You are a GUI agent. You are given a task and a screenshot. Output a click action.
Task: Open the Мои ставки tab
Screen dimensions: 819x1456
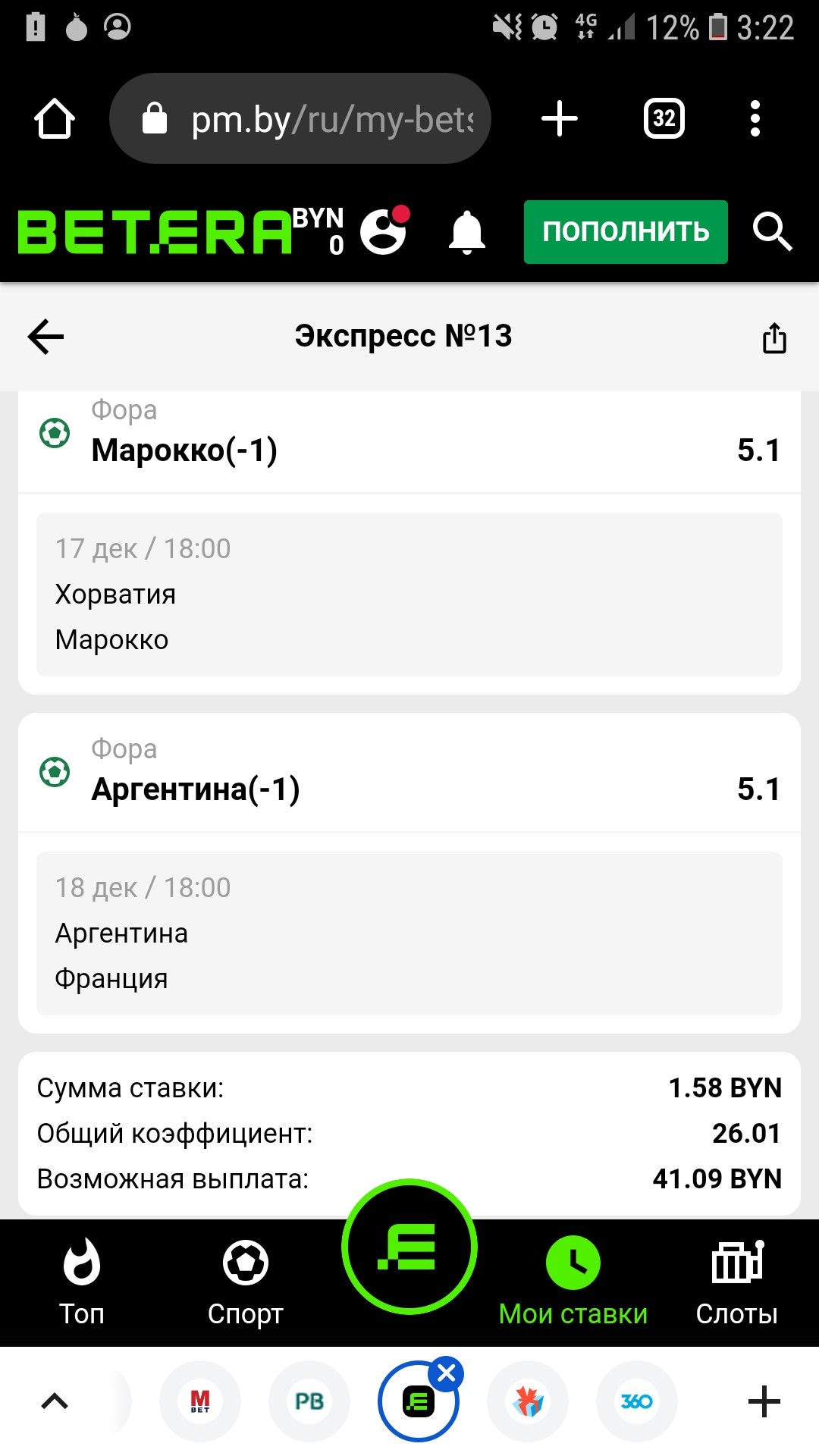coord(573,1282)
